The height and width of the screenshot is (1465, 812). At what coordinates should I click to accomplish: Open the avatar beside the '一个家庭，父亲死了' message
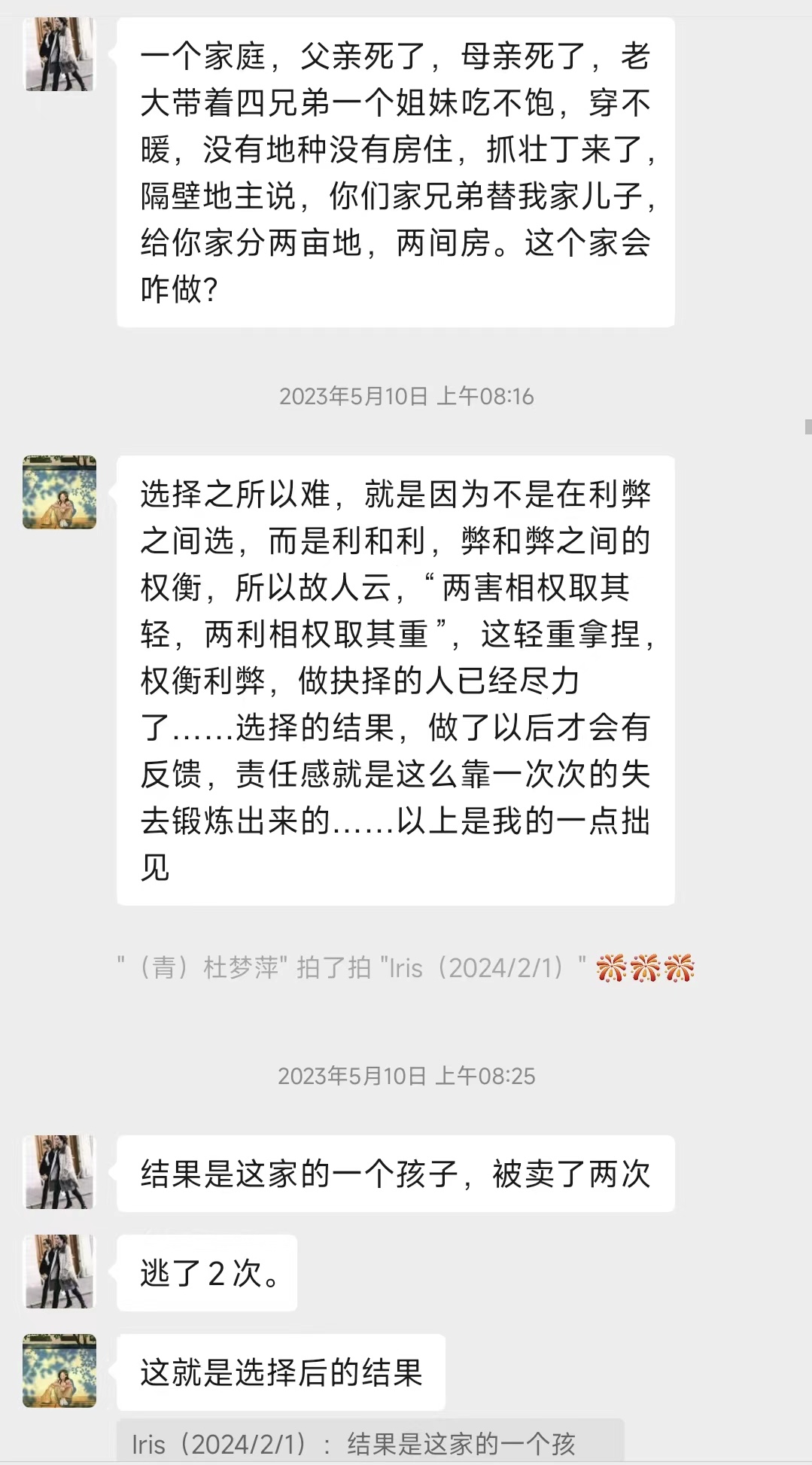[x=59, y=56]
